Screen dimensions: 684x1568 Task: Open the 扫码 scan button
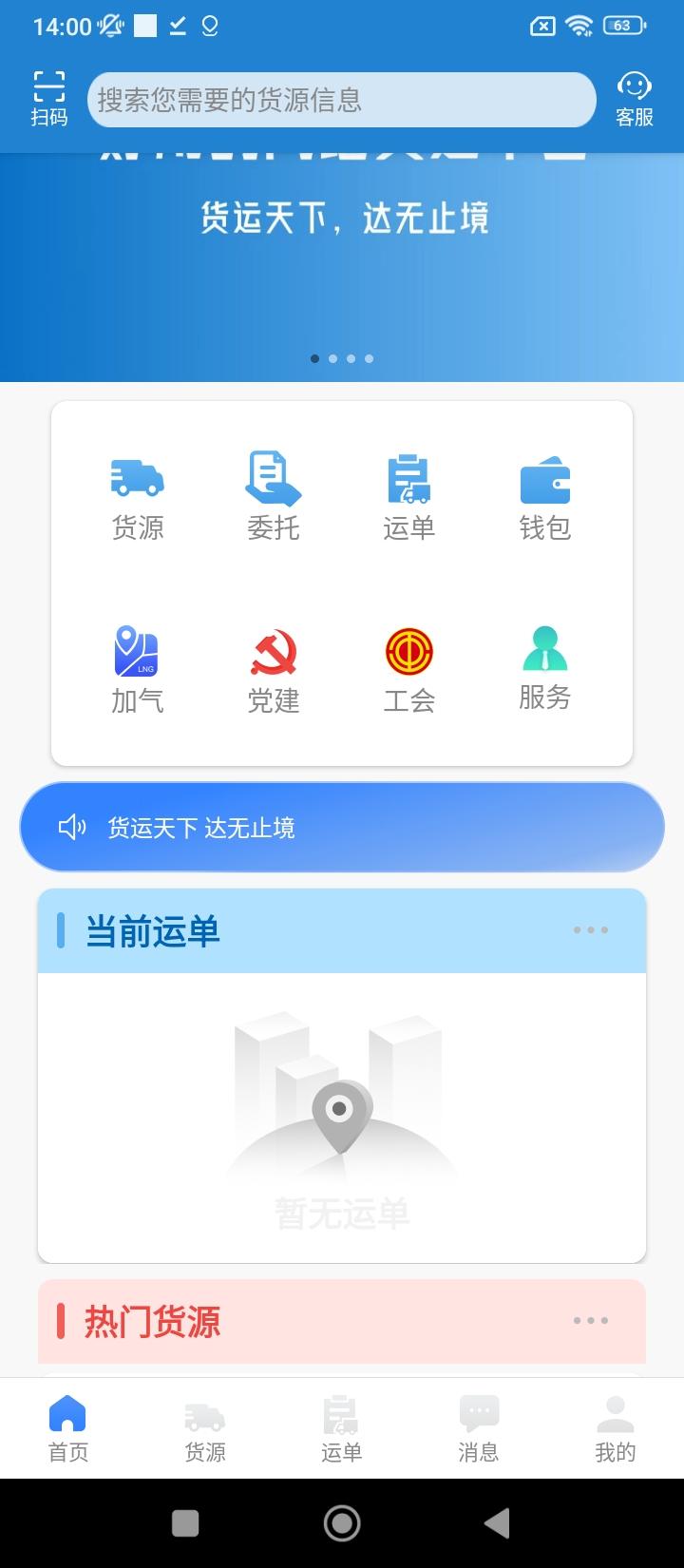pyautogui.click(x=49, y=99)
